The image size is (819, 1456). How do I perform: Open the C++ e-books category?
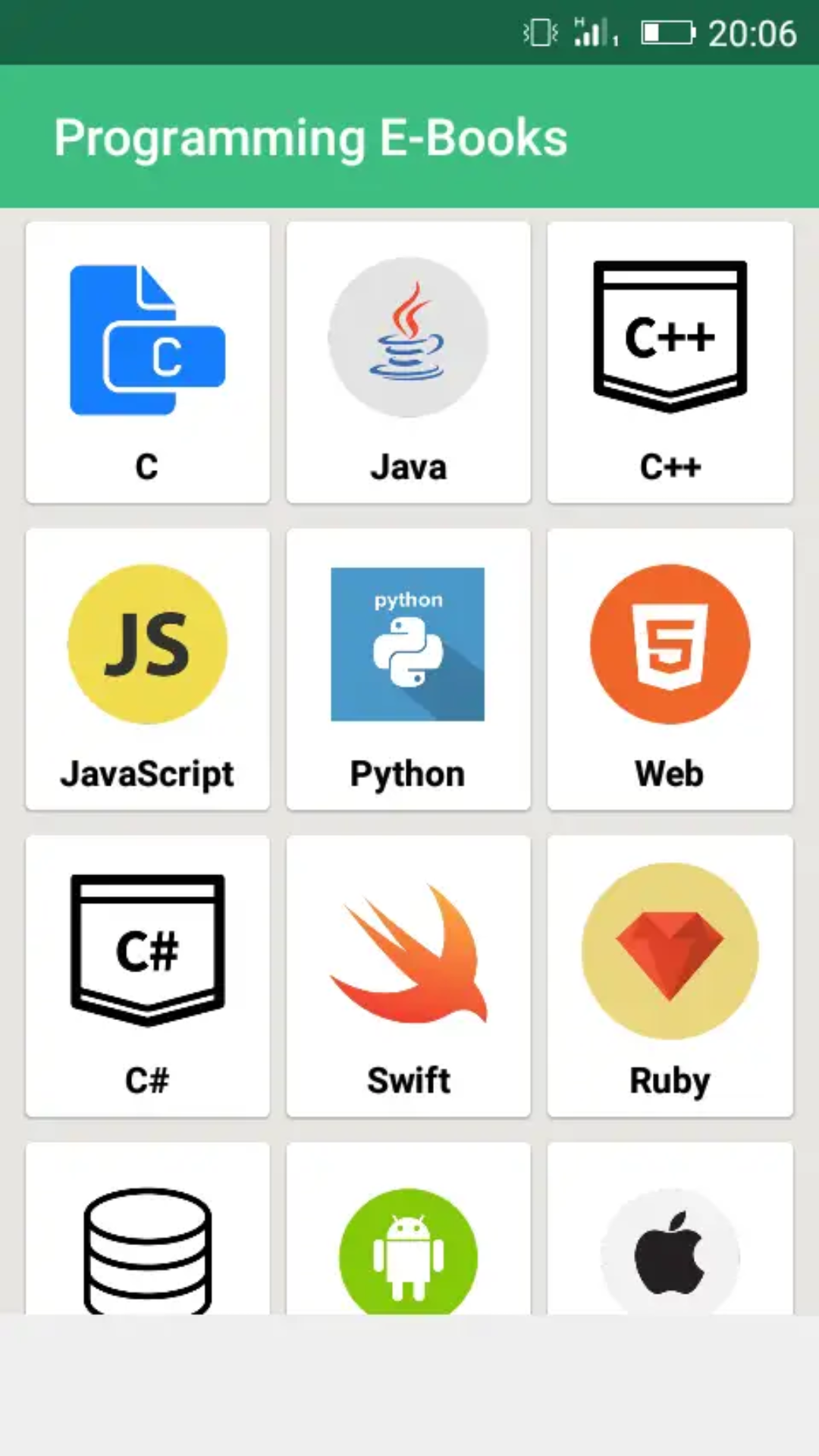[x=670, y=362]
